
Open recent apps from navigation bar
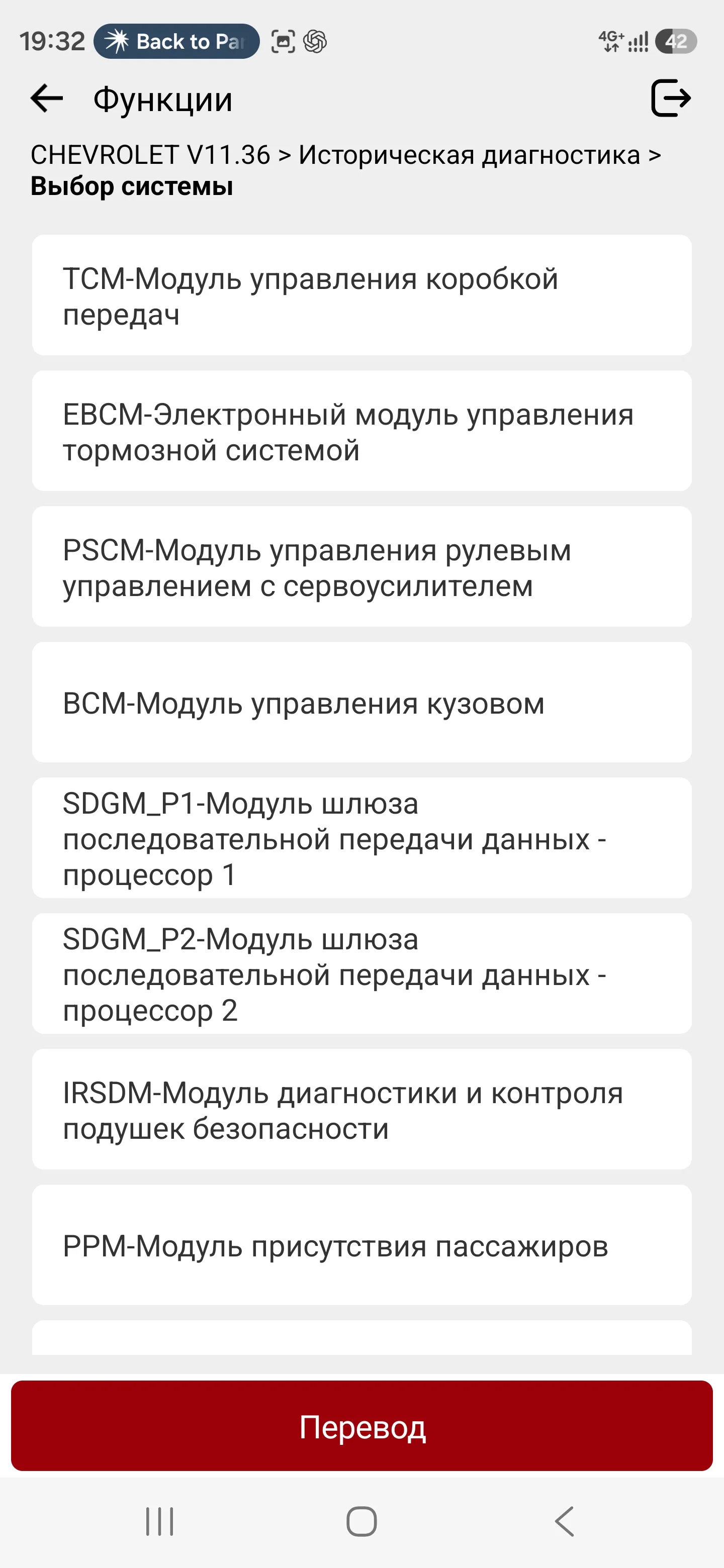159,1521
